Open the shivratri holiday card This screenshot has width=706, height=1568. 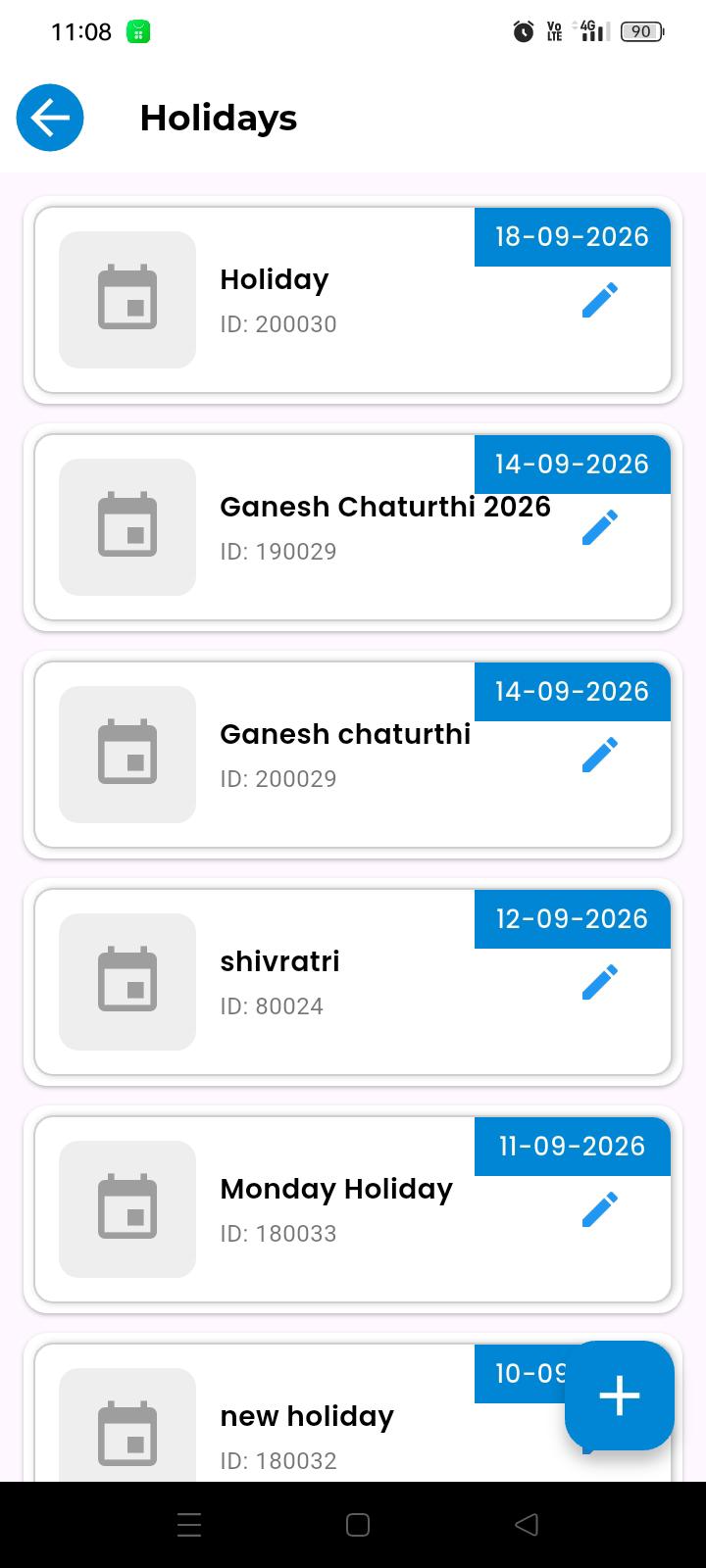coord(353,982)
